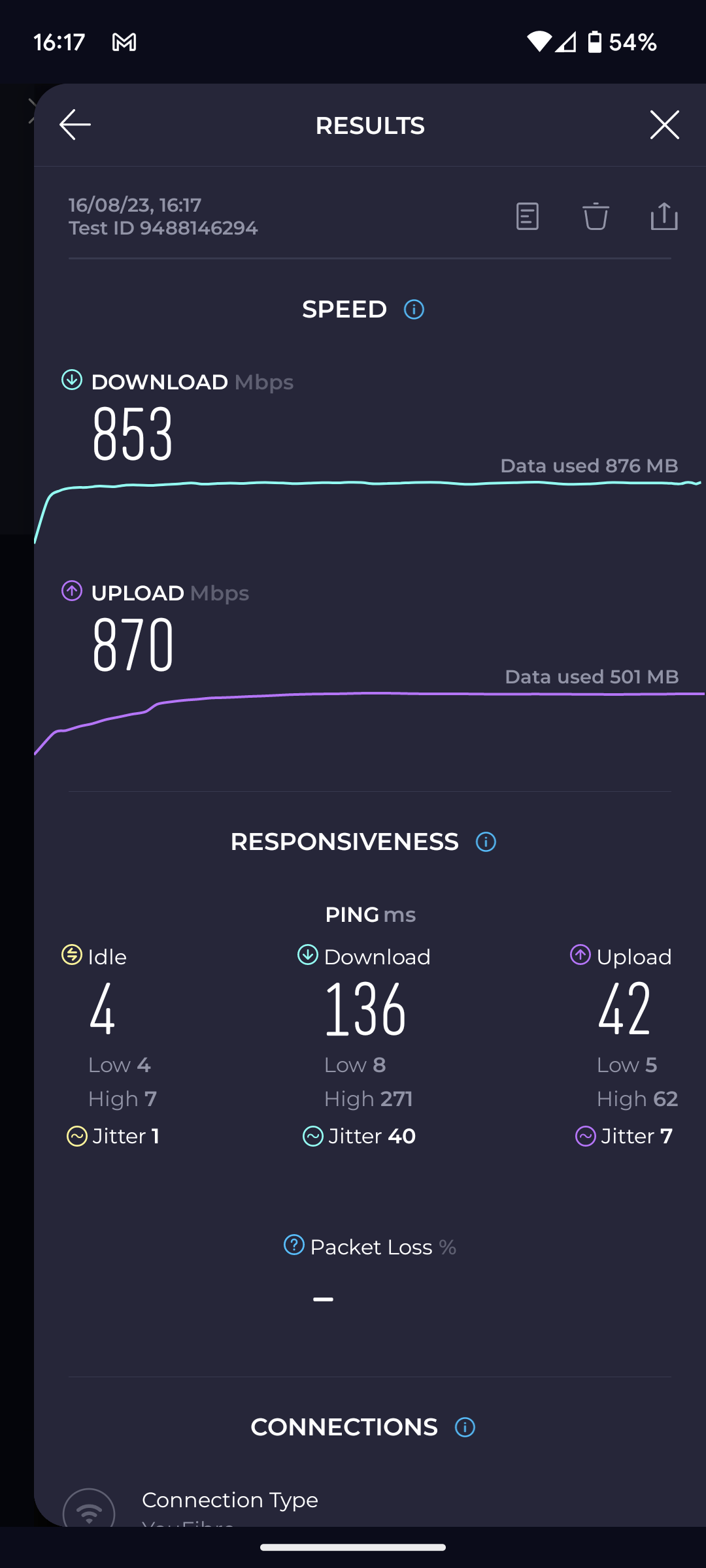The width and height of the screenshot is (706, 1568).
Task: Tap the Packet Loss help icon
Action: pos(294,1245)
